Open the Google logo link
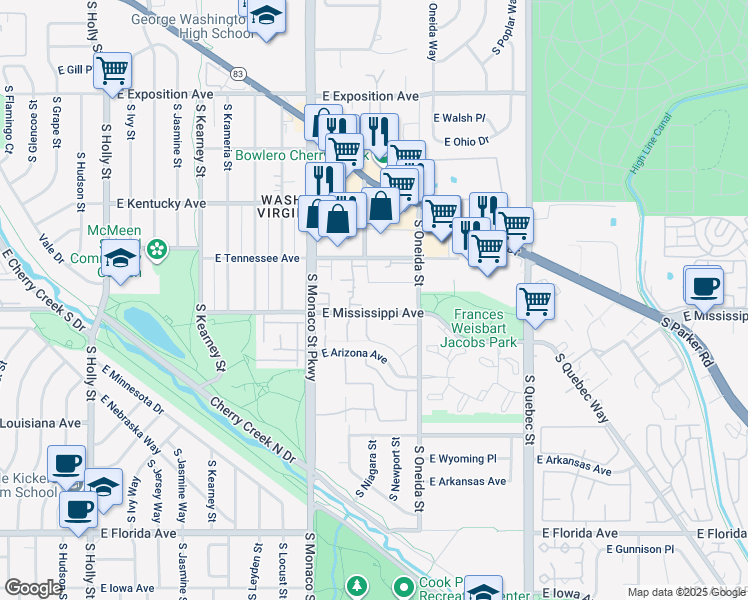Image resolution: width=748 pixels, height=600 pixels. click(x=33, y=588)
